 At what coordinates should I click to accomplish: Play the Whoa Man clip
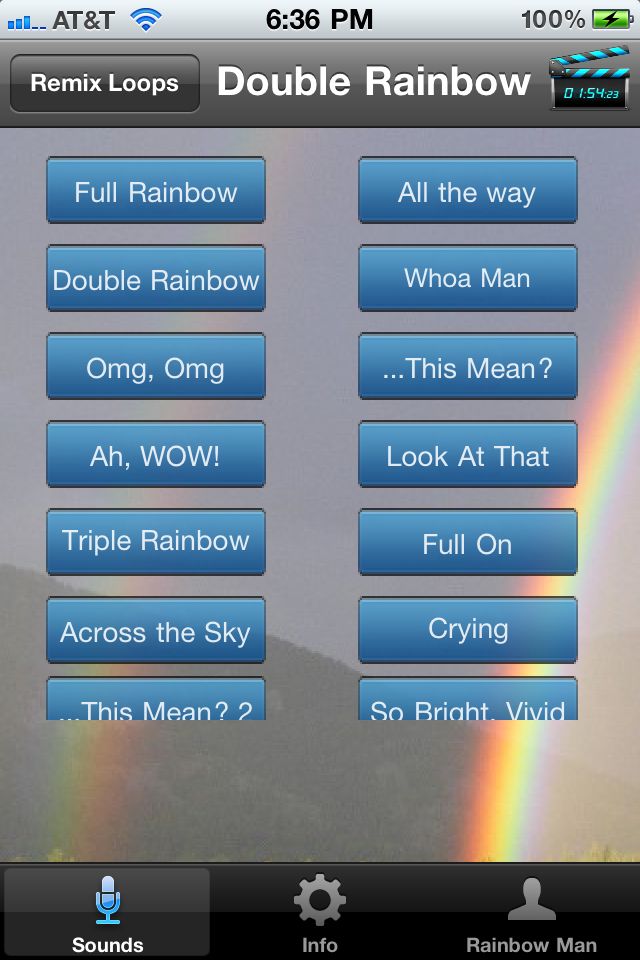click(x=467, y=279)
